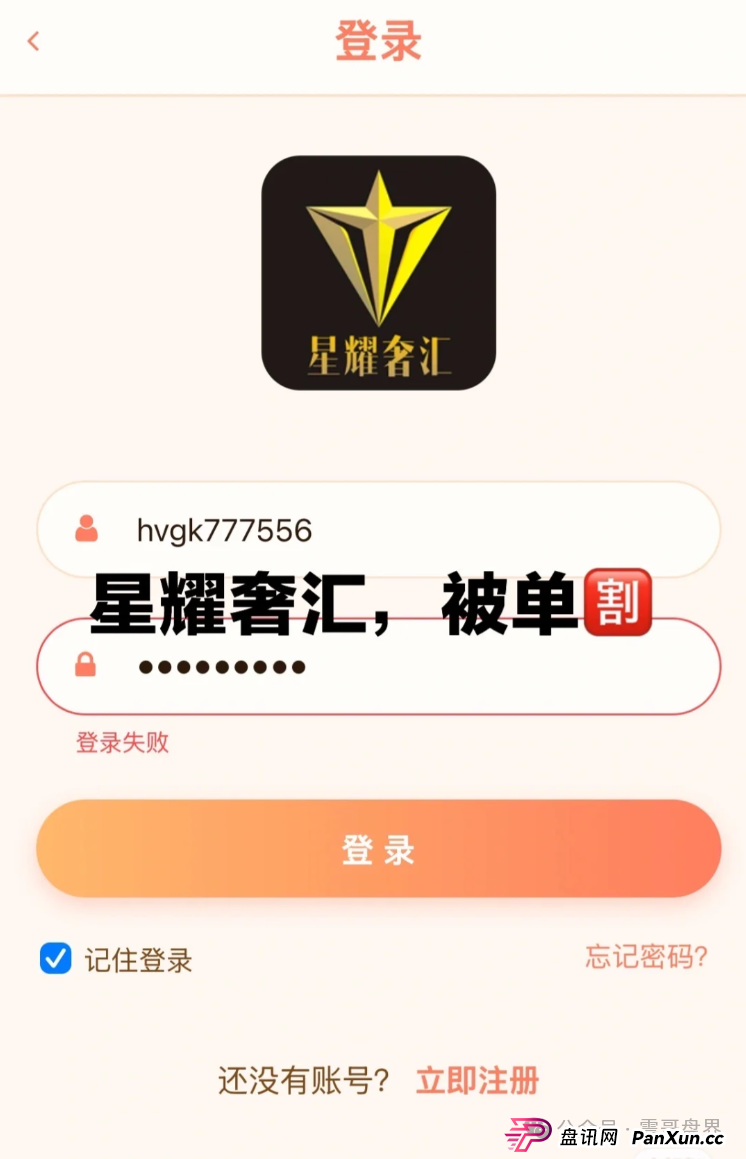Open 立即注册 to register a new account
The image size is (746, 1159).
coord(477,1080)
